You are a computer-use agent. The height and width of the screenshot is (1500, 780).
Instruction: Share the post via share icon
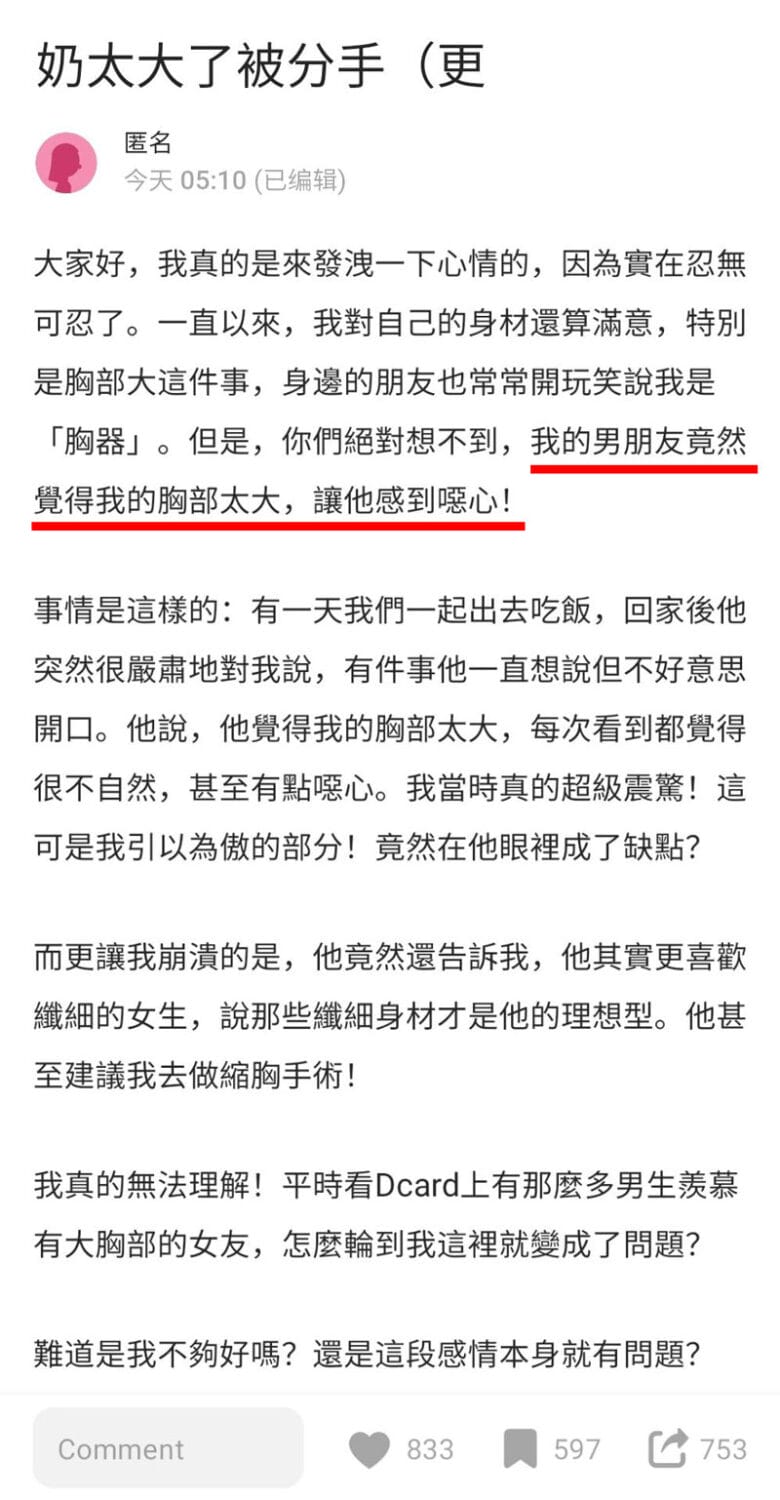(x=668, y=1448)
